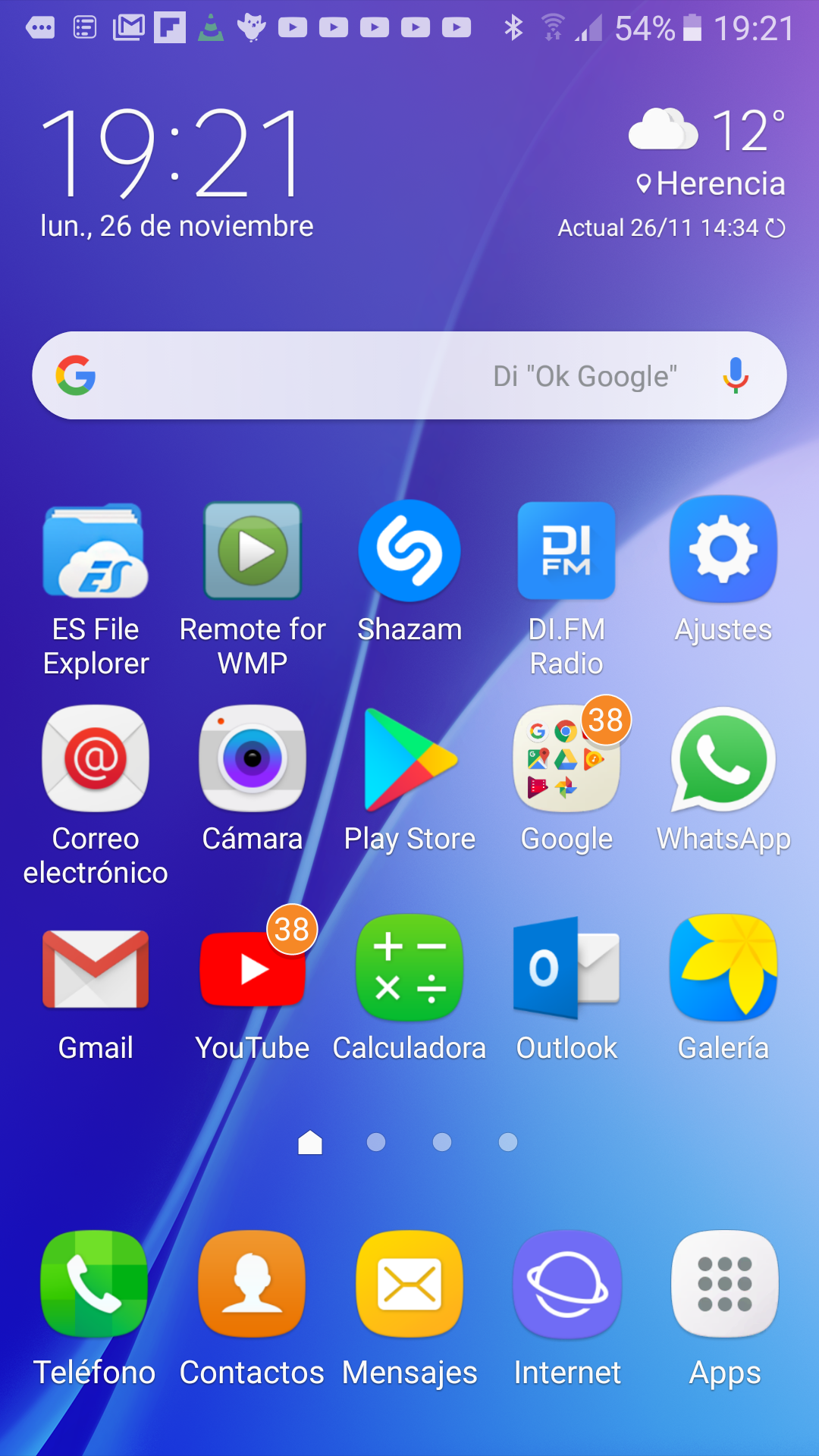
Task: Open the Google search bar
Action: click(341, 375)
